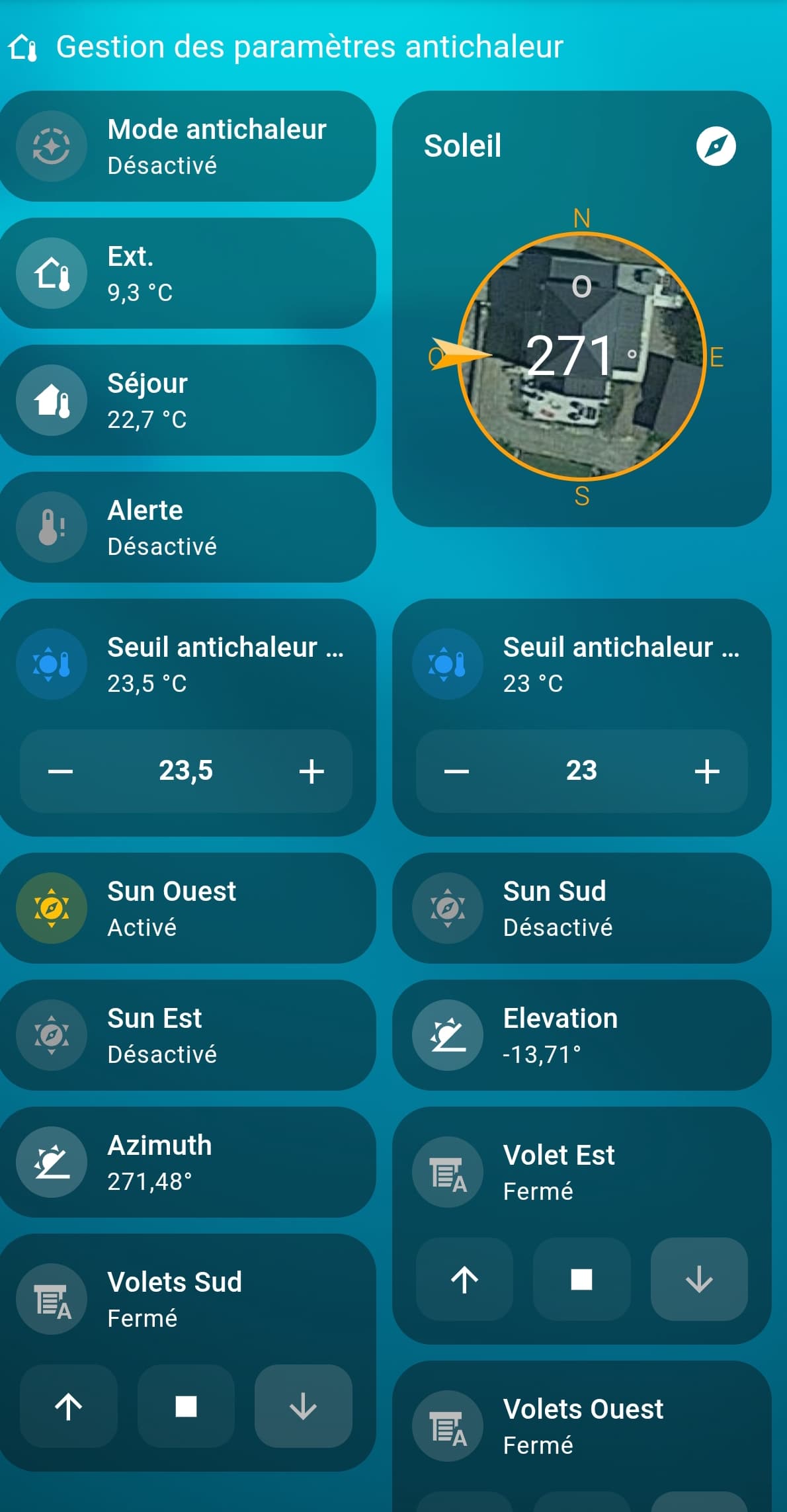This screenshot has width=787, height=1512.
Task: Open the Azimuth sensor tile
Action: pos(188,1162)
